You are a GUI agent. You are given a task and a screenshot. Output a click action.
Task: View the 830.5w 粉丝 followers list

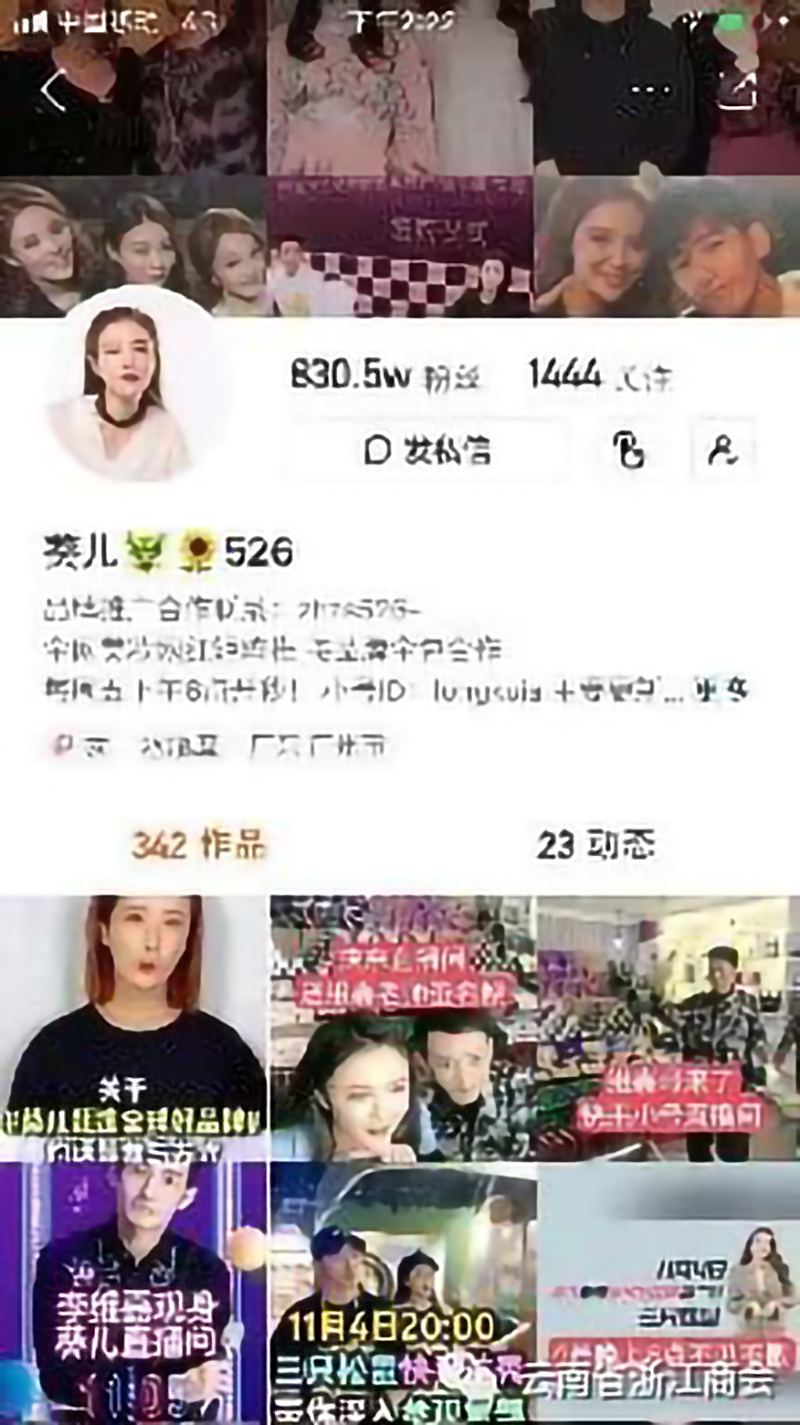[x=385, y=376]
